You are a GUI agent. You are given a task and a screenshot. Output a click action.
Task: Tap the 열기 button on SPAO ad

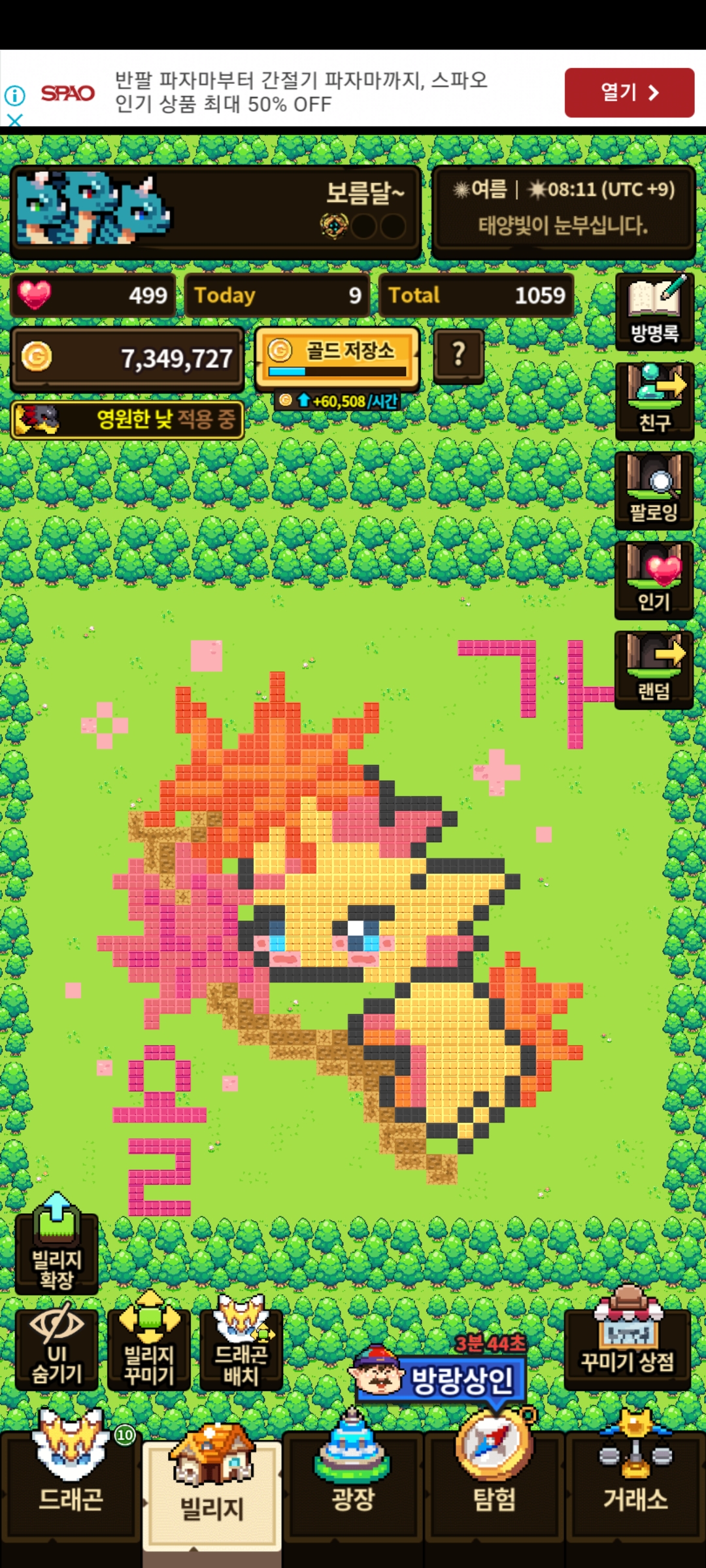point(629,92)
